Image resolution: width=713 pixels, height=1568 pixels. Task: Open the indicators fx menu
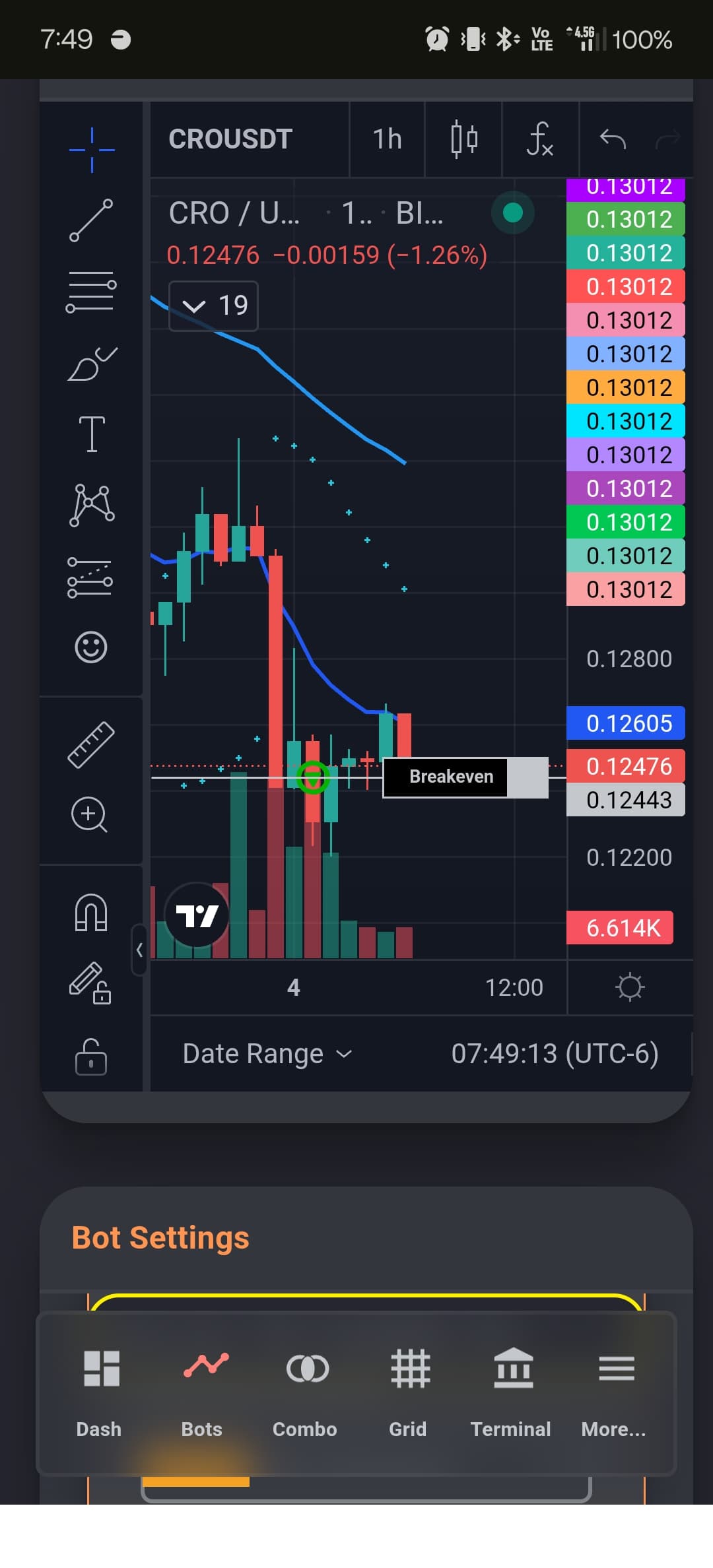[x=539, y=139]
